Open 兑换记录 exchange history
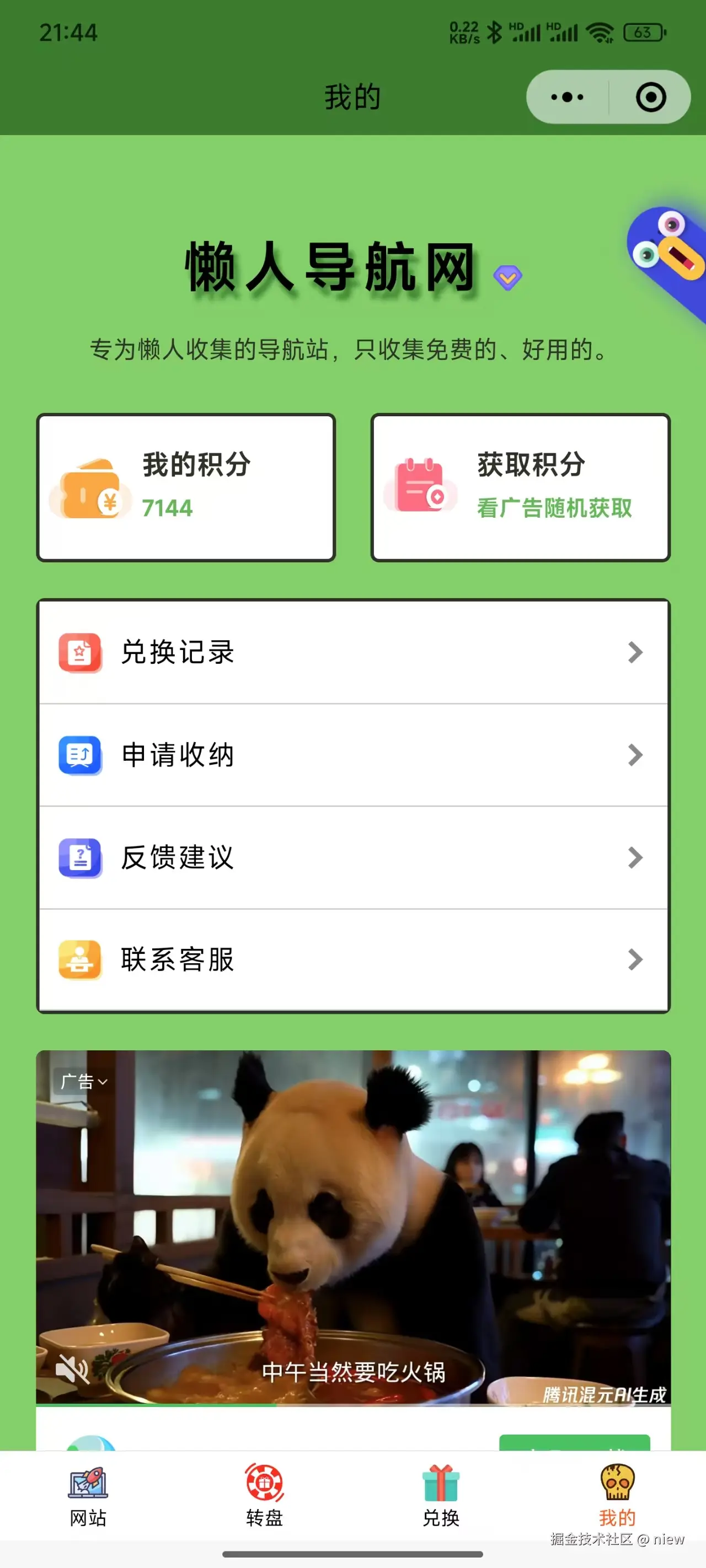706x1568 pixels. click(354, 653)
